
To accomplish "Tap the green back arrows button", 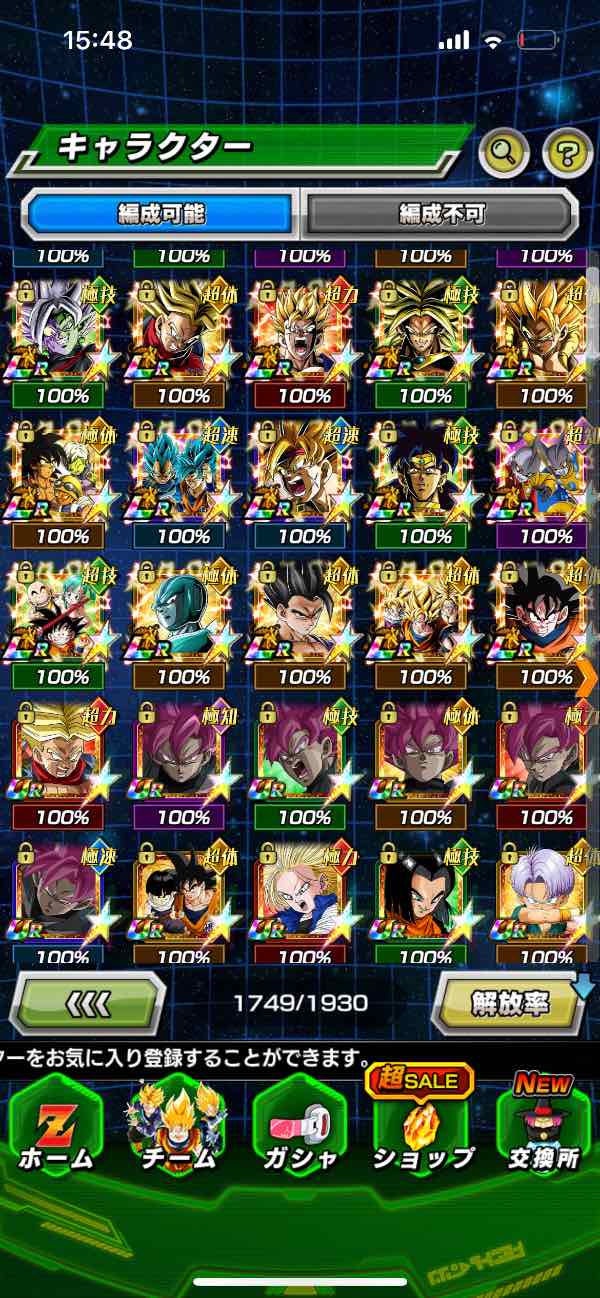I will click(x=87, y=1002).
